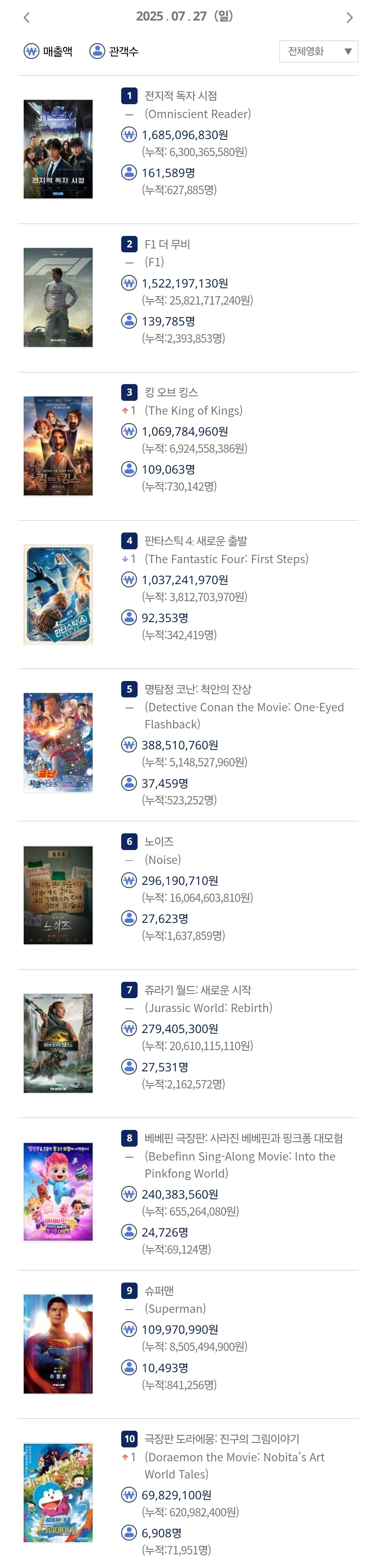Select the 관객수 sort option

[x=114, y=51]
